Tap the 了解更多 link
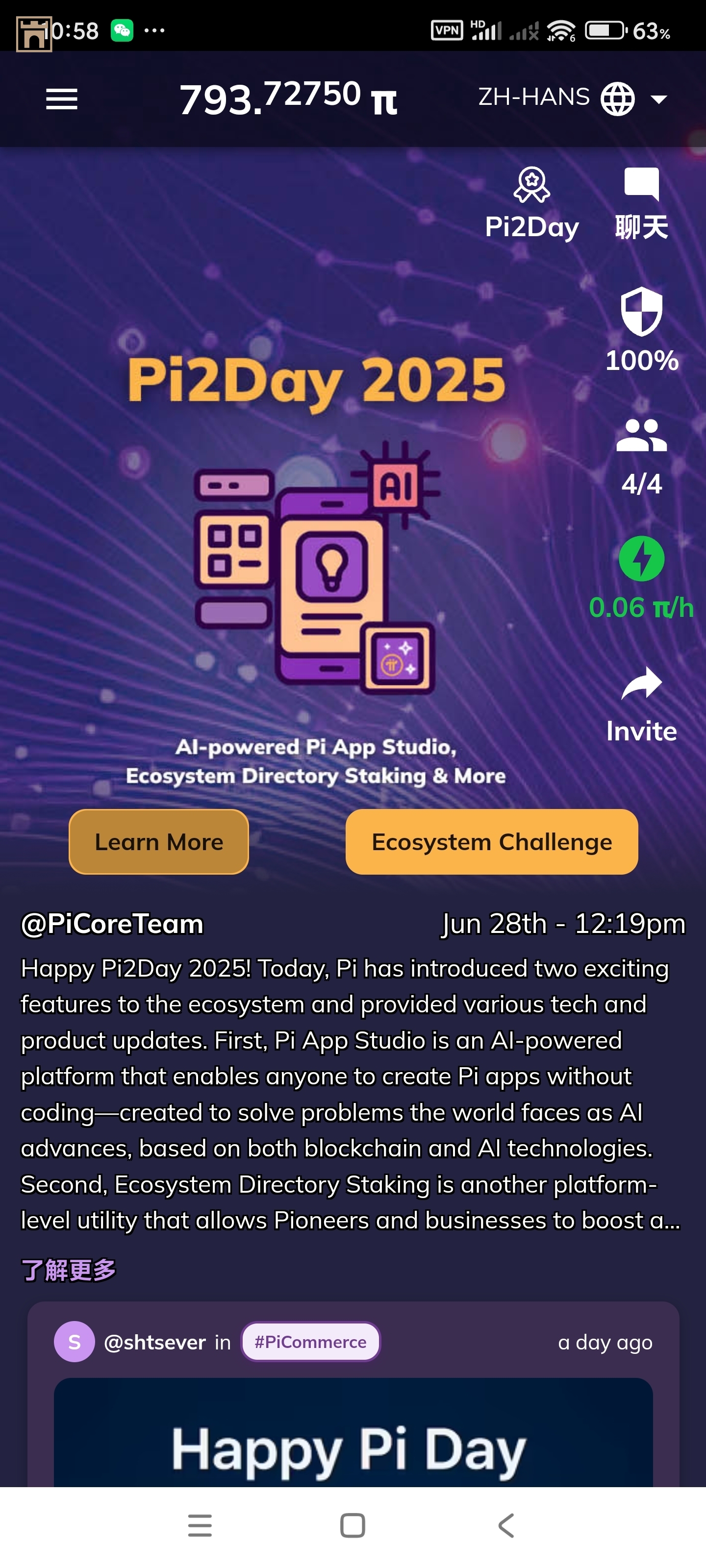Image resolution: width=706 pixels, height=1568 pixels. (69, 1270)
